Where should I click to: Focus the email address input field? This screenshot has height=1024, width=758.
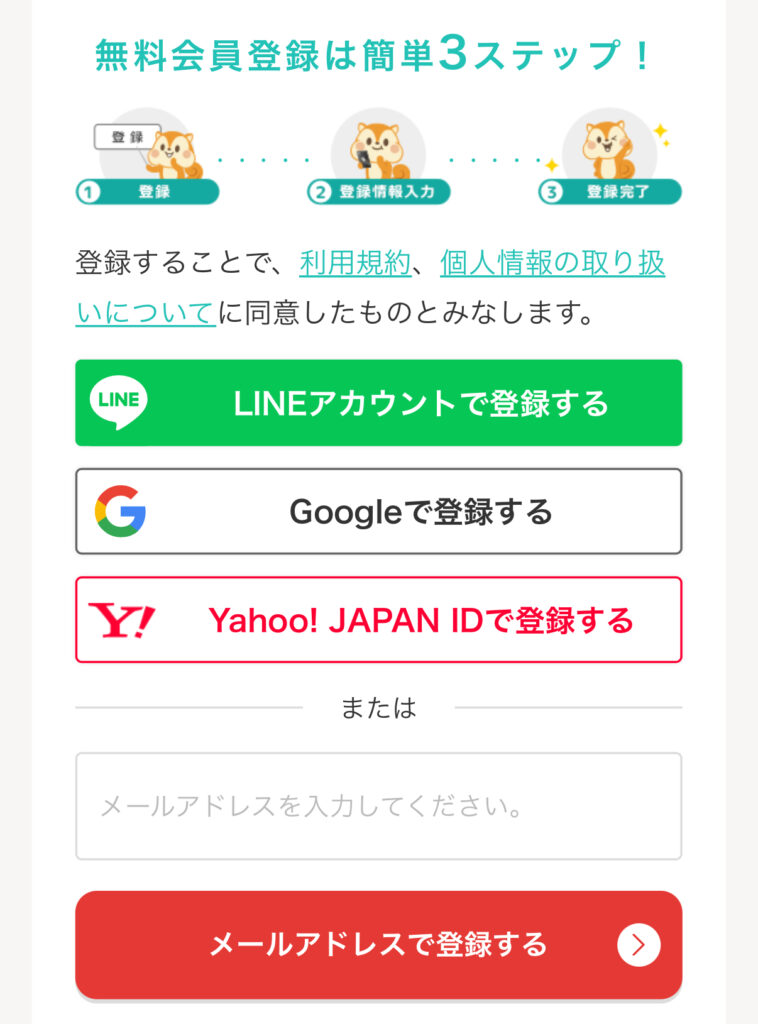(x=378, y=806)
